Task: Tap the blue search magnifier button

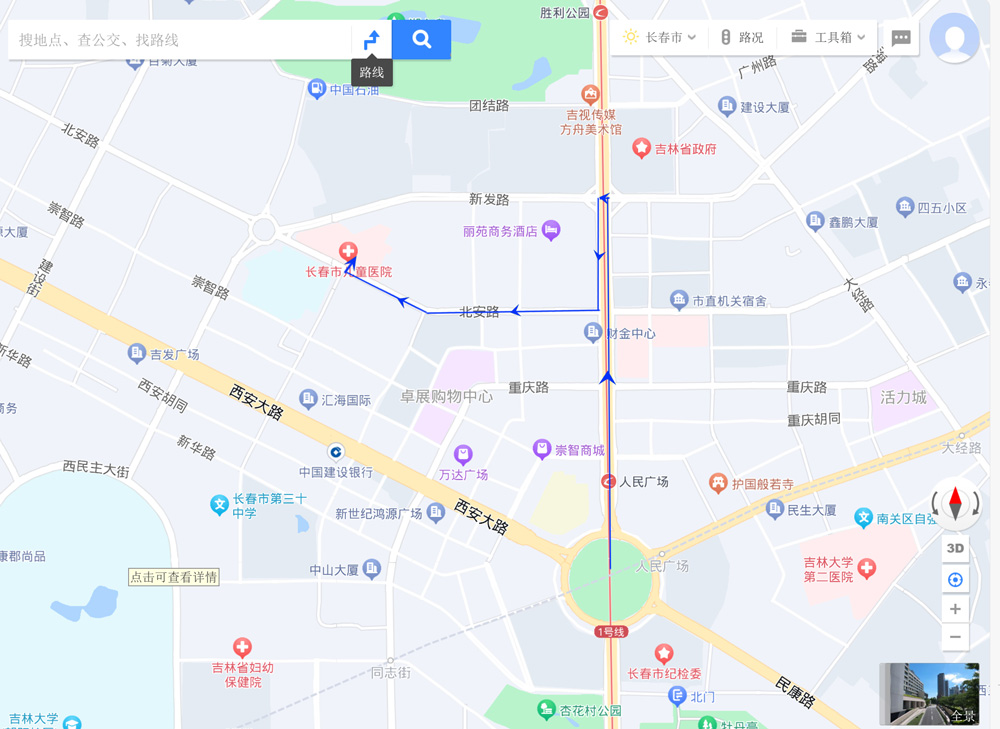Action: (x=421, y=40)
